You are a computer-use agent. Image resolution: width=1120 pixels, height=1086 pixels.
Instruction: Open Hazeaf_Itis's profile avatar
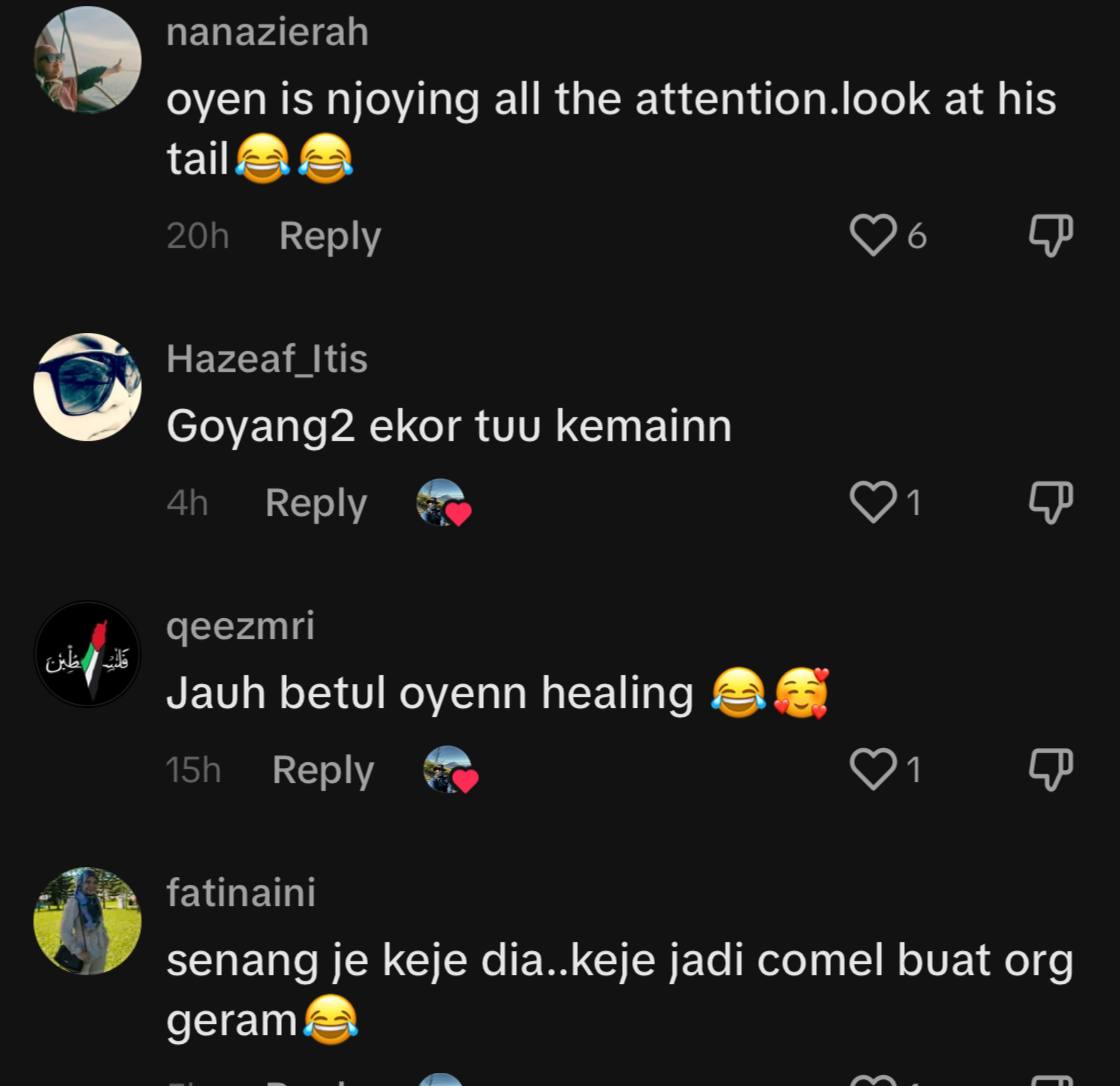point(87,387)
